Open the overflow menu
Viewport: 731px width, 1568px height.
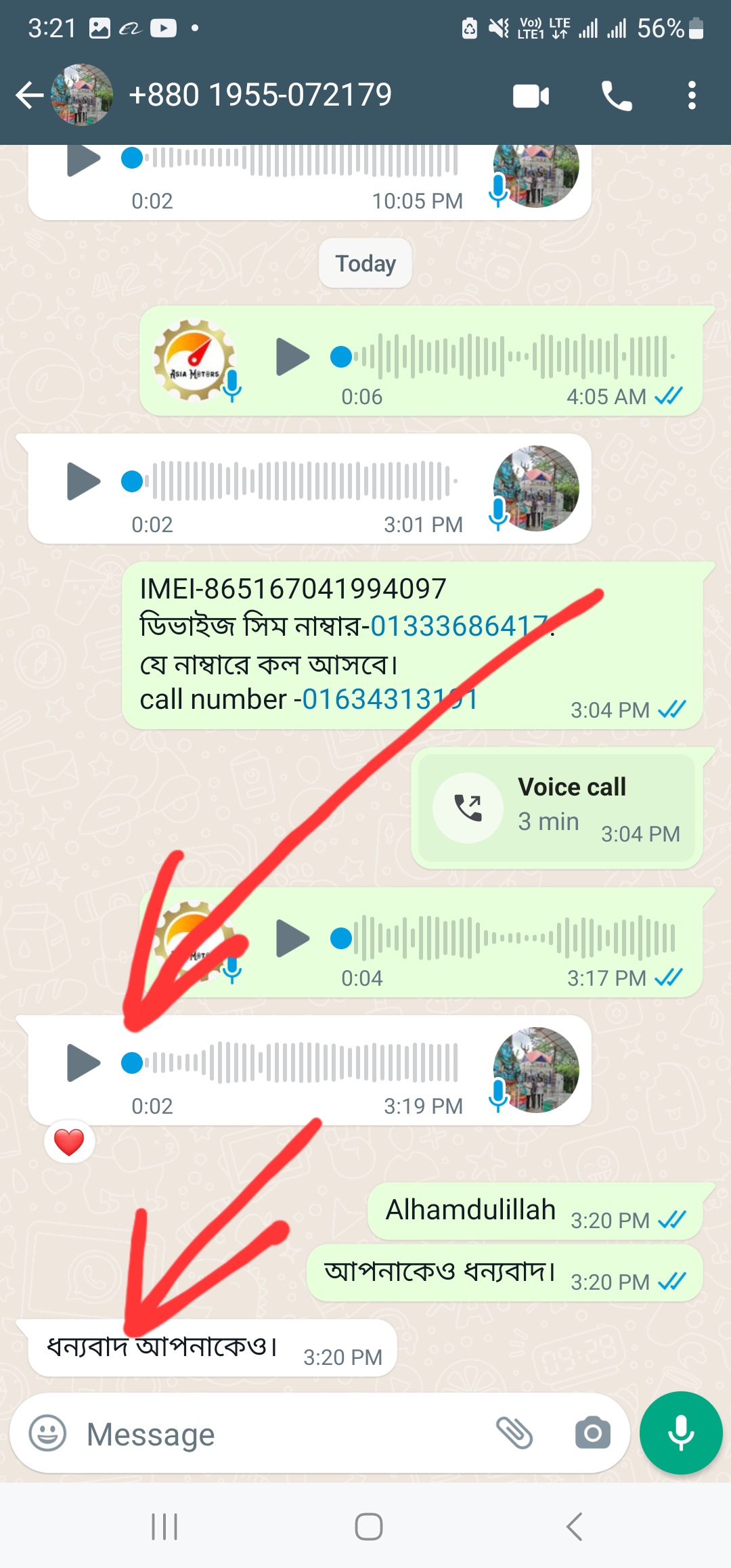tap(691, 95)
